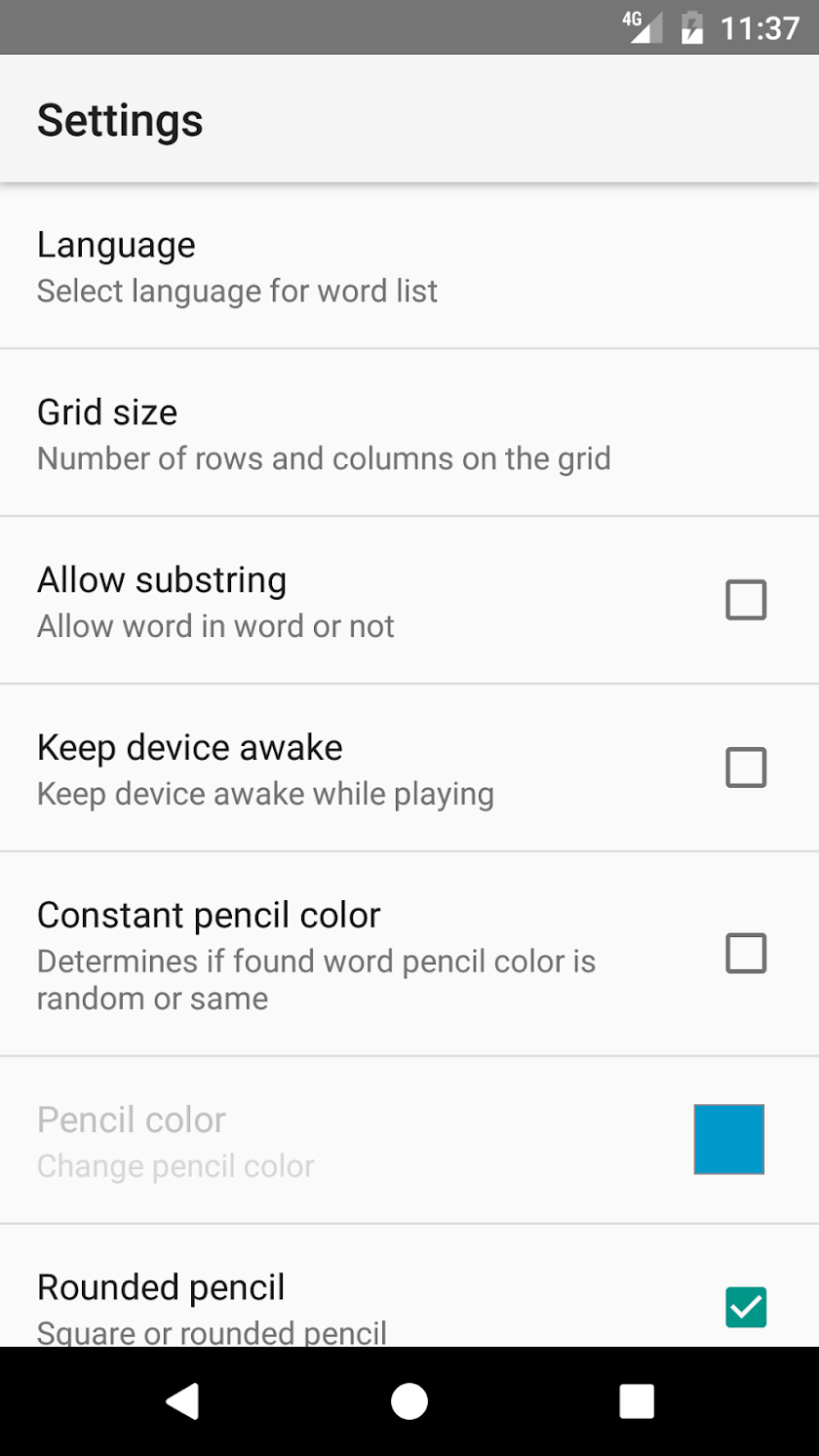The image size is (819, 1456).
Task: Uncheck the Rounded pencil checkbox
Action: click(x=746, y=1307)
